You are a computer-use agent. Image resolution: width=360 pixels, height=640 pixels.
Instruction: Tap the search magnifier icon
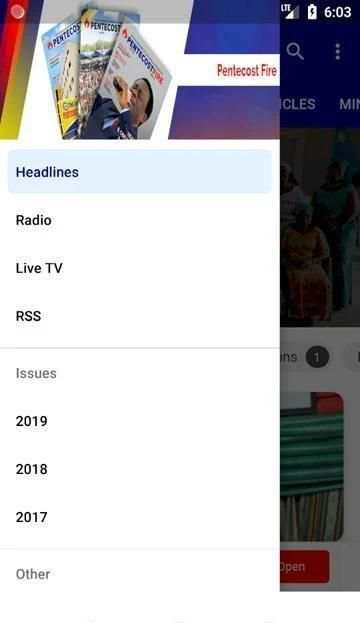pos(295,51)
